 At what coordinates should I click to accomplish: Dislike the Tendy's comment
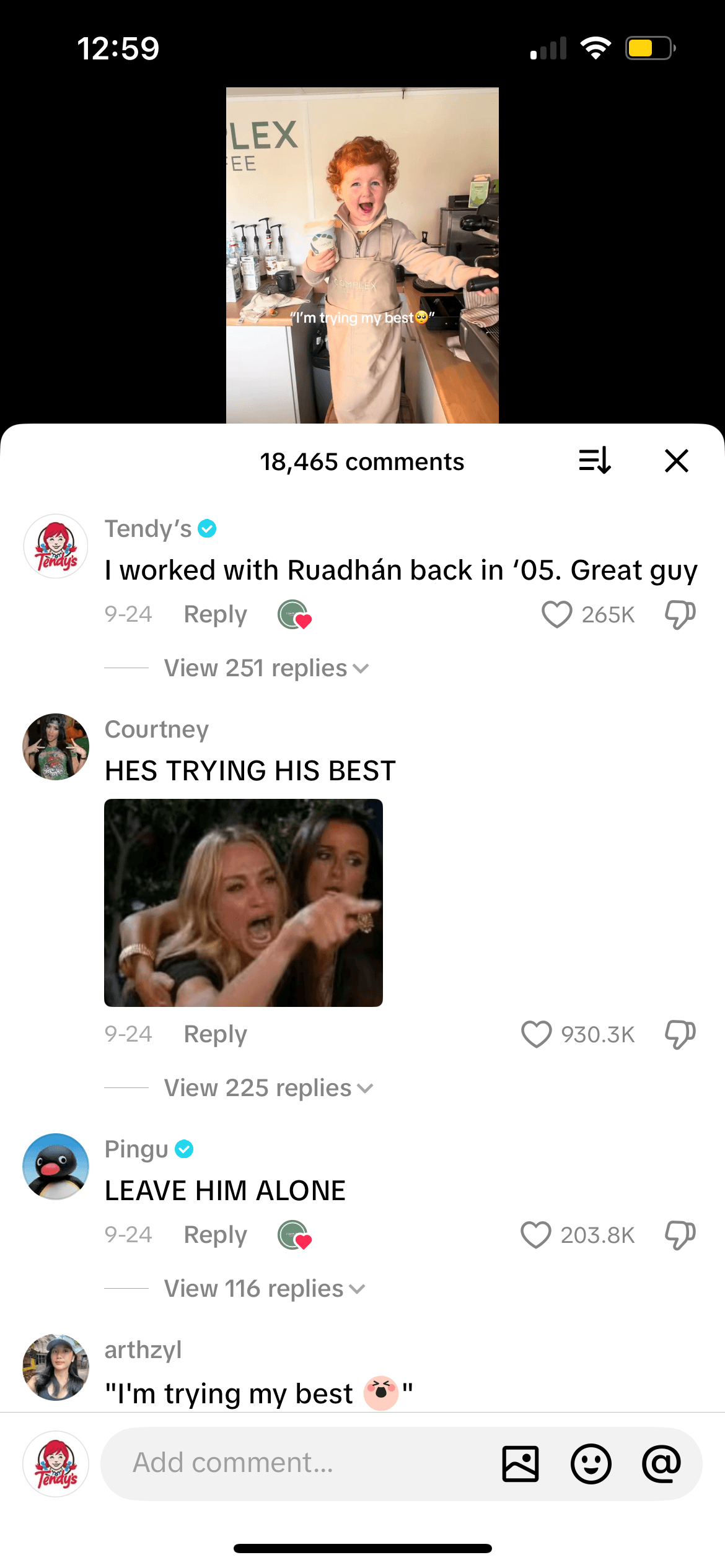click(680, 614)
